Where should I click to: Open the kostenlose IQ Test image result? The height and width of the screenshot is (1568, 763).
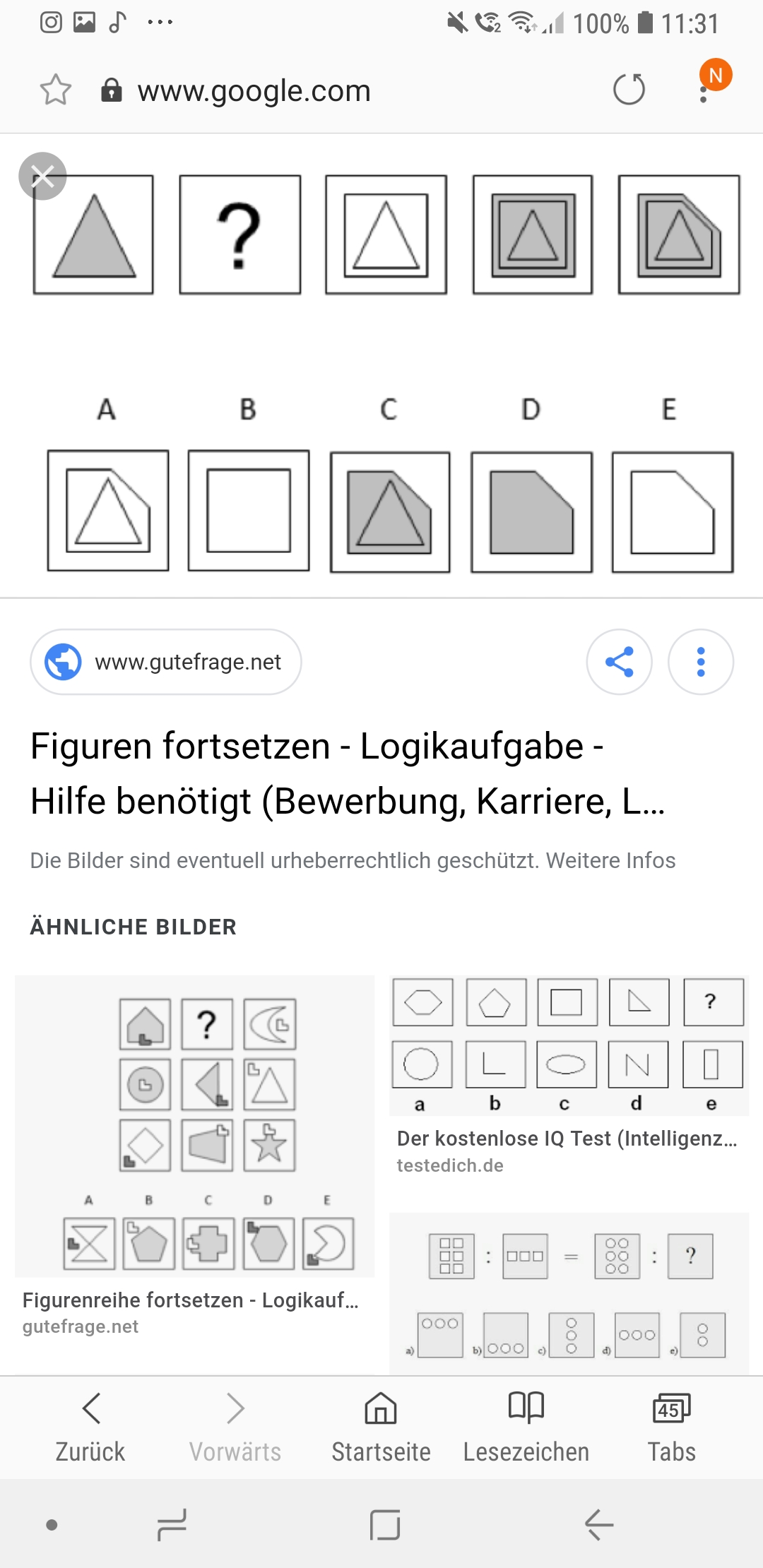569,1044
